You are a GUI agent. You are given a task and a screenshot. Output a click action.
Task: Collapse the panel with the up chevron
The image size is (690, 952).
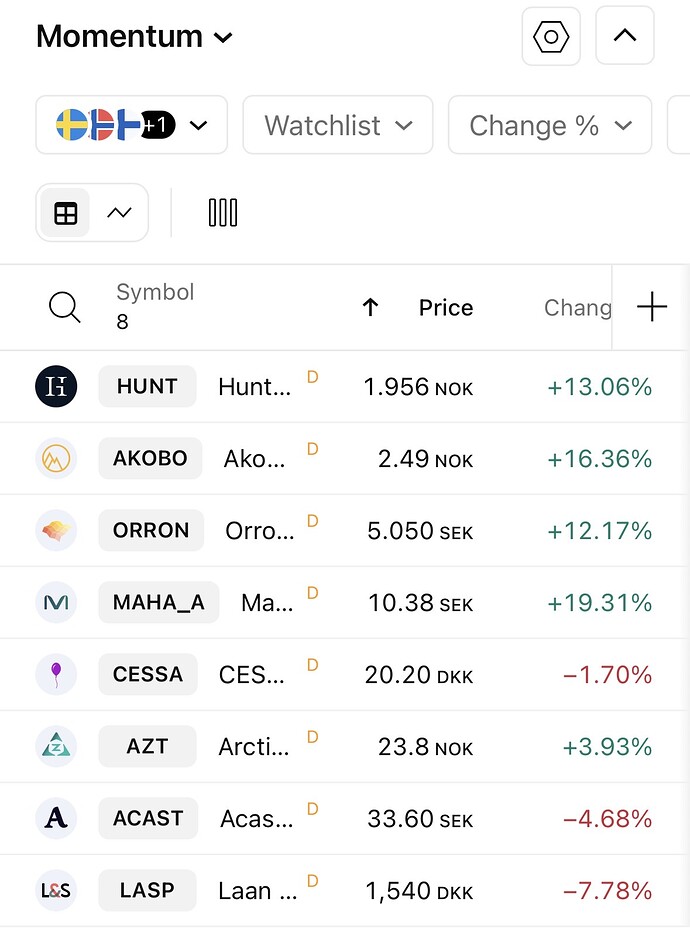tap(624, 37)
